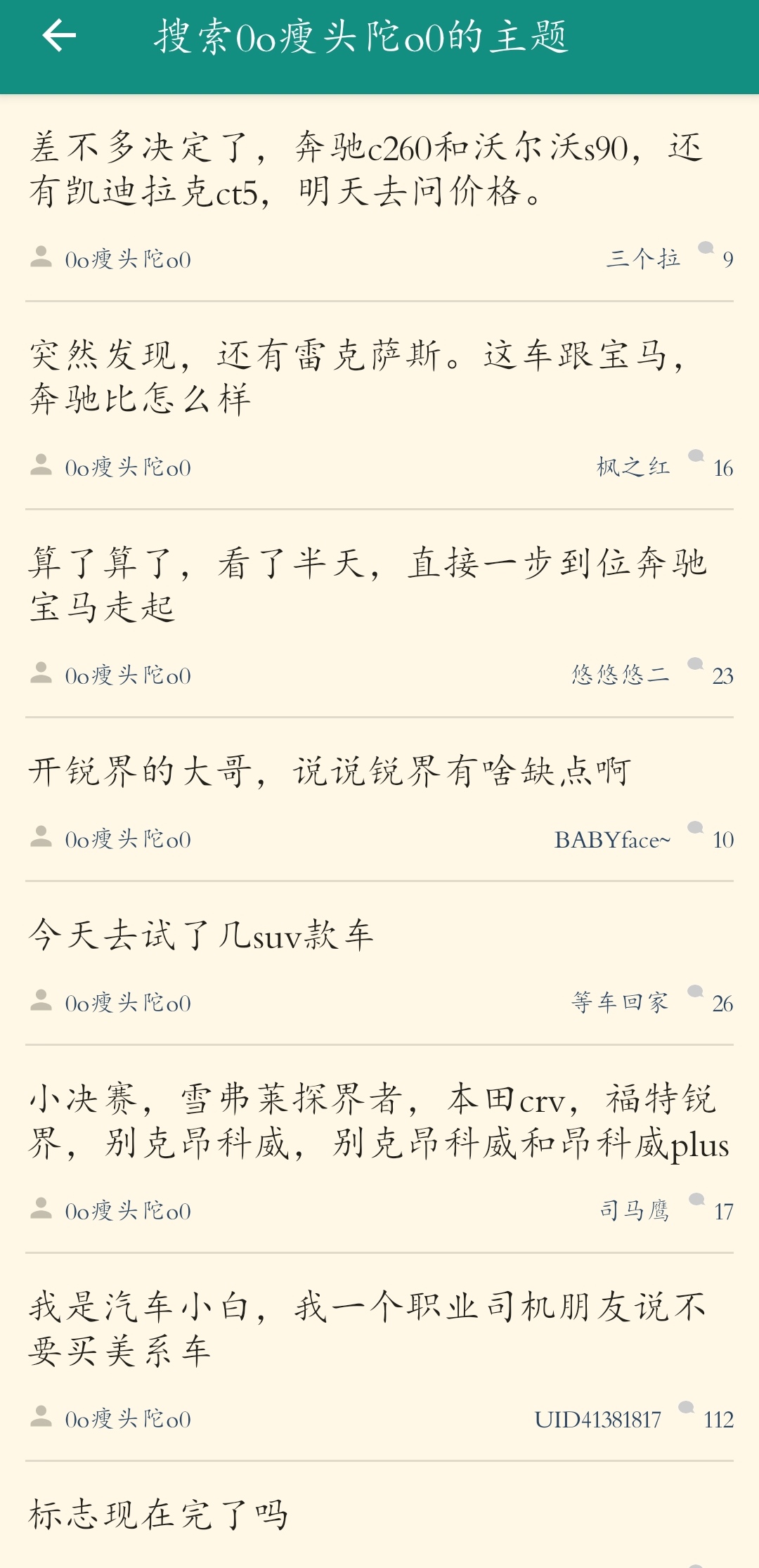Open thread asking about 锐界 drawbacks
This screenshot has height=1568, width=759.
click(329, 772)
